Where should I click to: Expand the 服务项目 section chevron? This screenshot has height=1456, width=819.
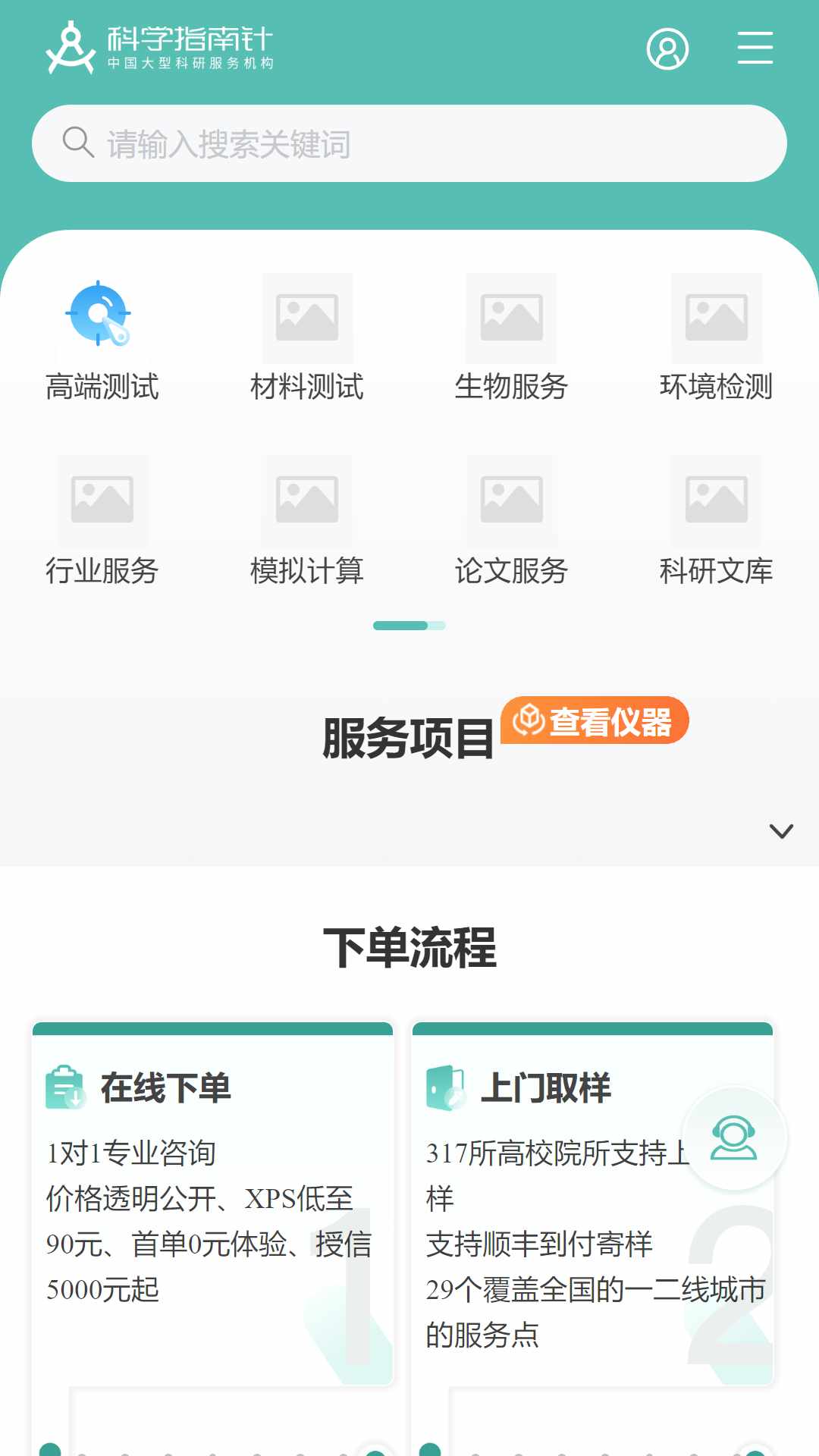781,831
